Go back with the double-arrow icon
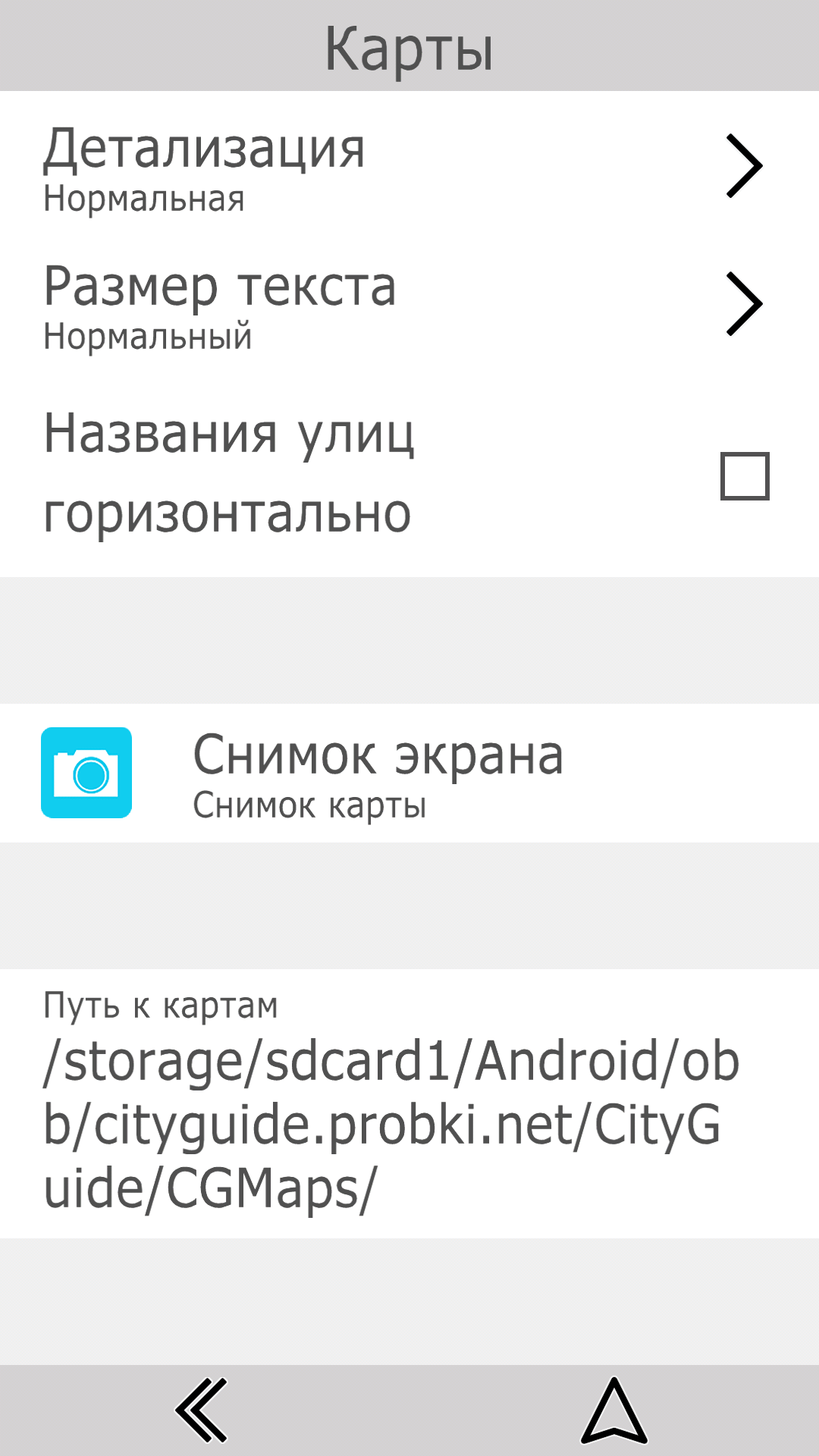819x1456 pixels. click(202, 1410)
